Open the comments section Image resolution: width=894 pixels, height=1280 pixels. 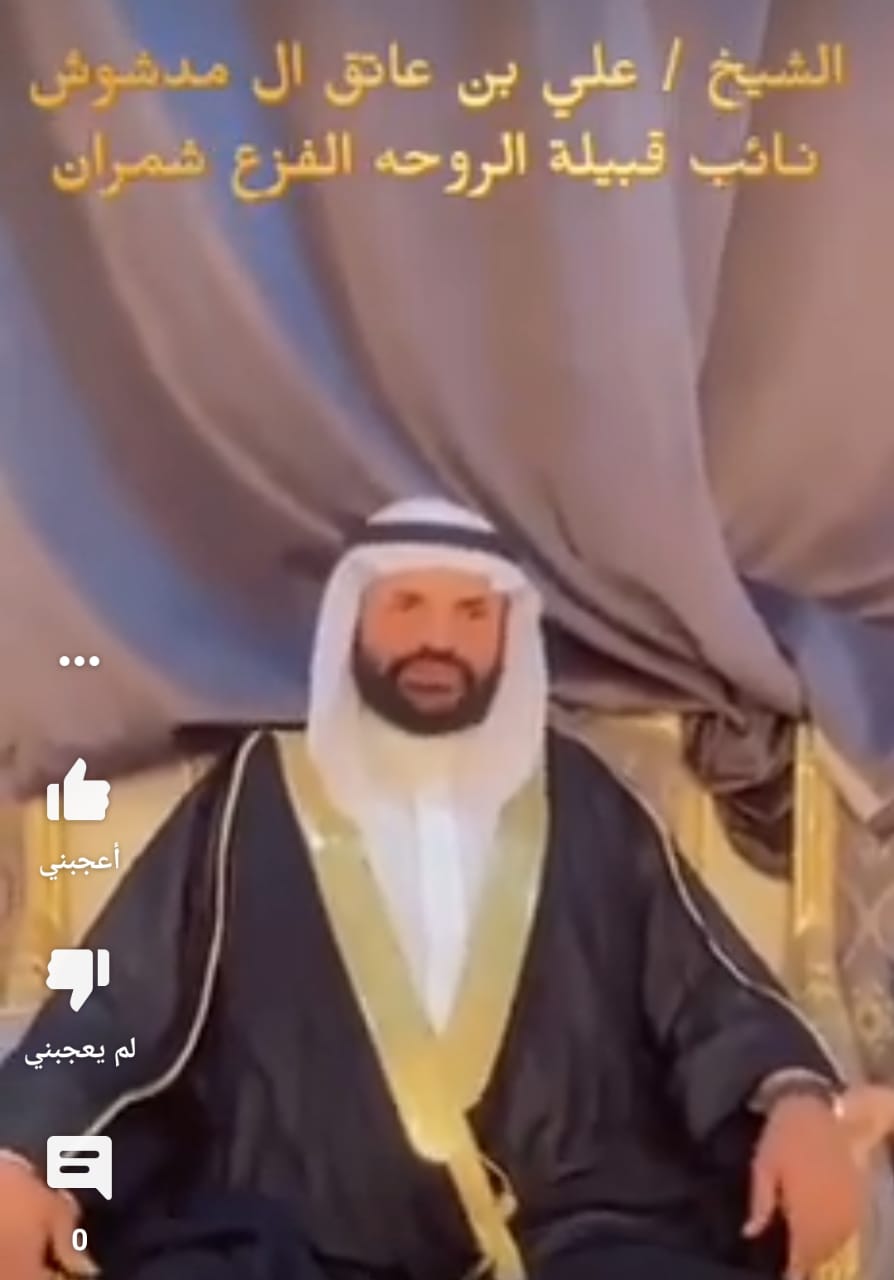(x=79, y=1168)
